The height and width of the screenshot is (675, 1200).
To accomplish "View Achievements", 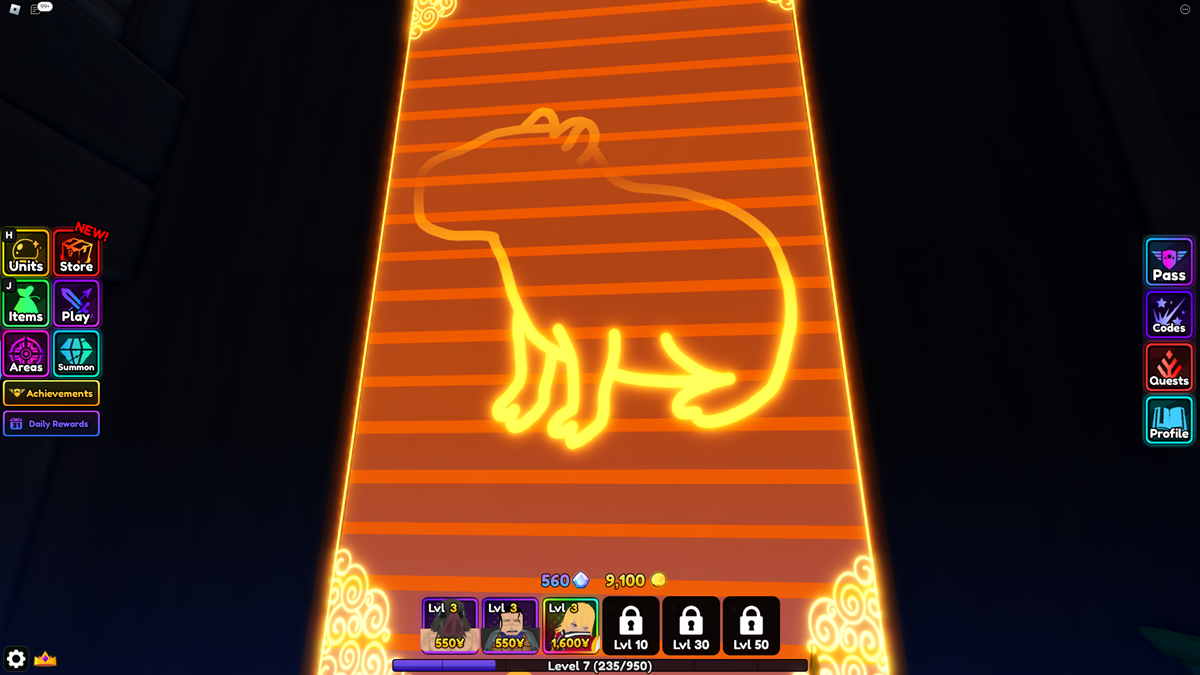I will 51,393.
